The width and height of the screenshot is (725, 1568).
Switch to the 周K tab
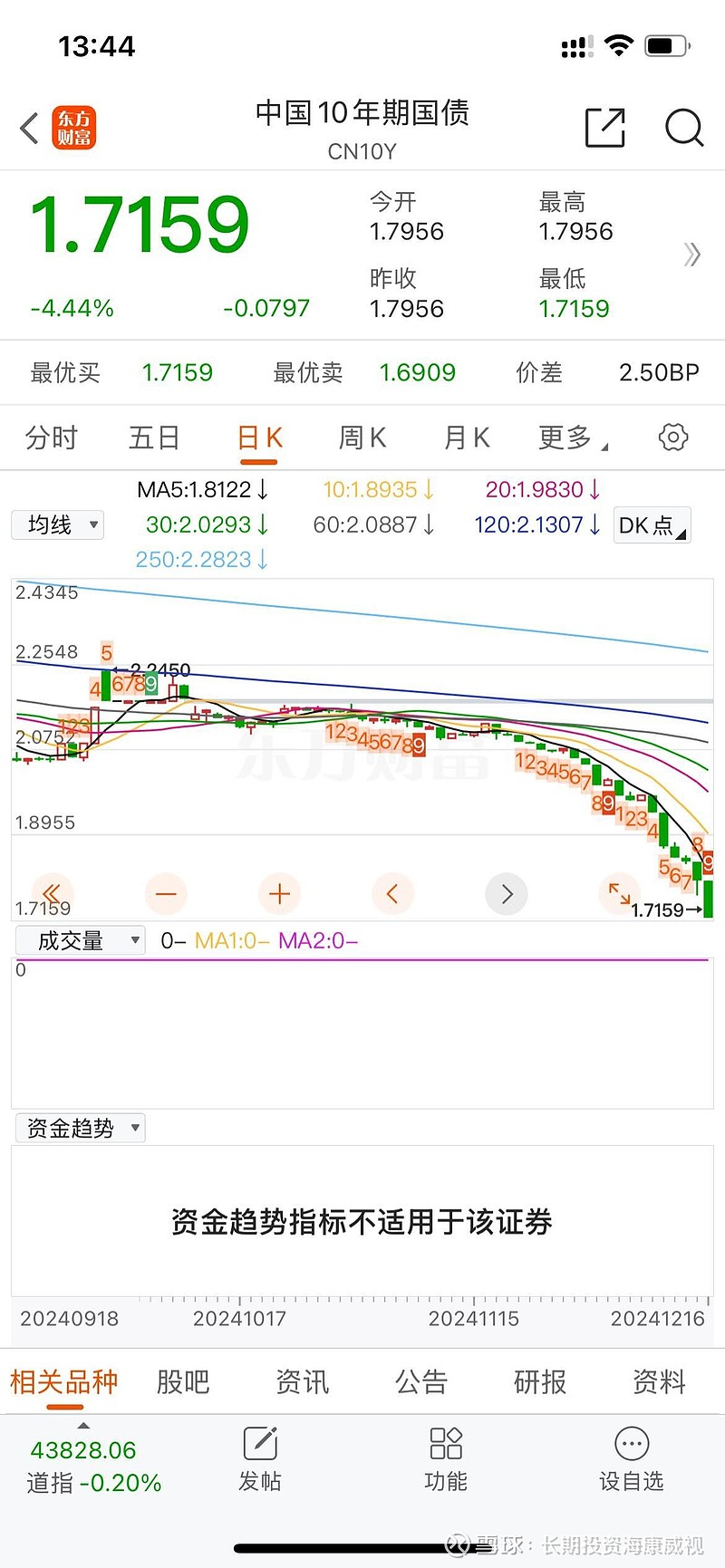coord(361,437)
